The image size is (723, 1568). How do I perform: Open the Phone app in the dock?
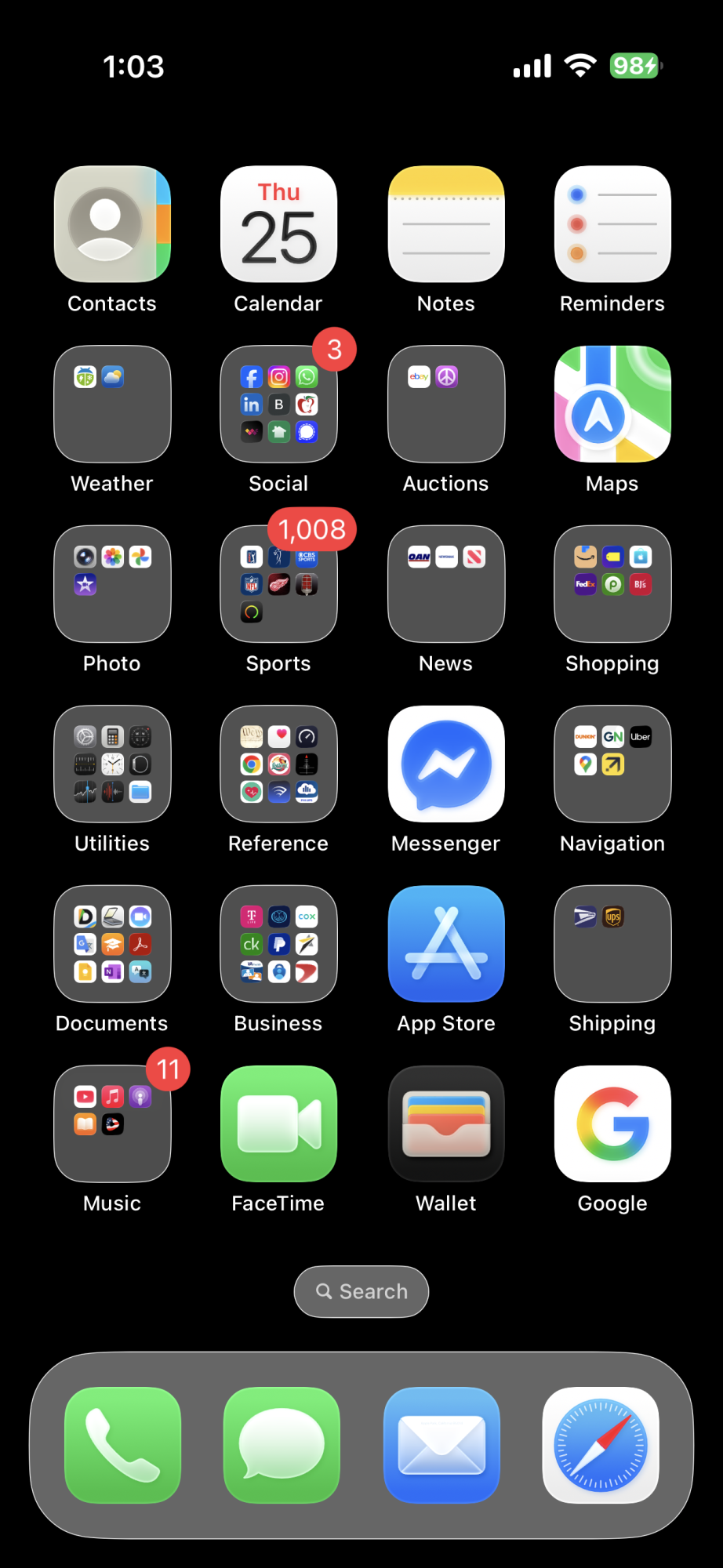point(122,1445)
